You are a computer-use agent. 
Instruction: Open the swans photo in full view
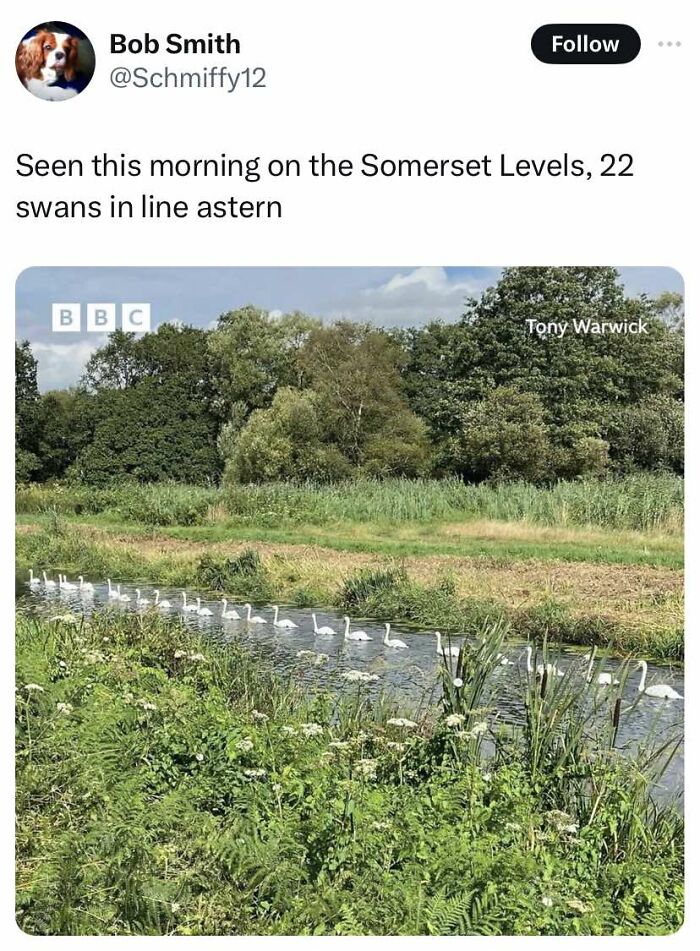tap(350, 600)
